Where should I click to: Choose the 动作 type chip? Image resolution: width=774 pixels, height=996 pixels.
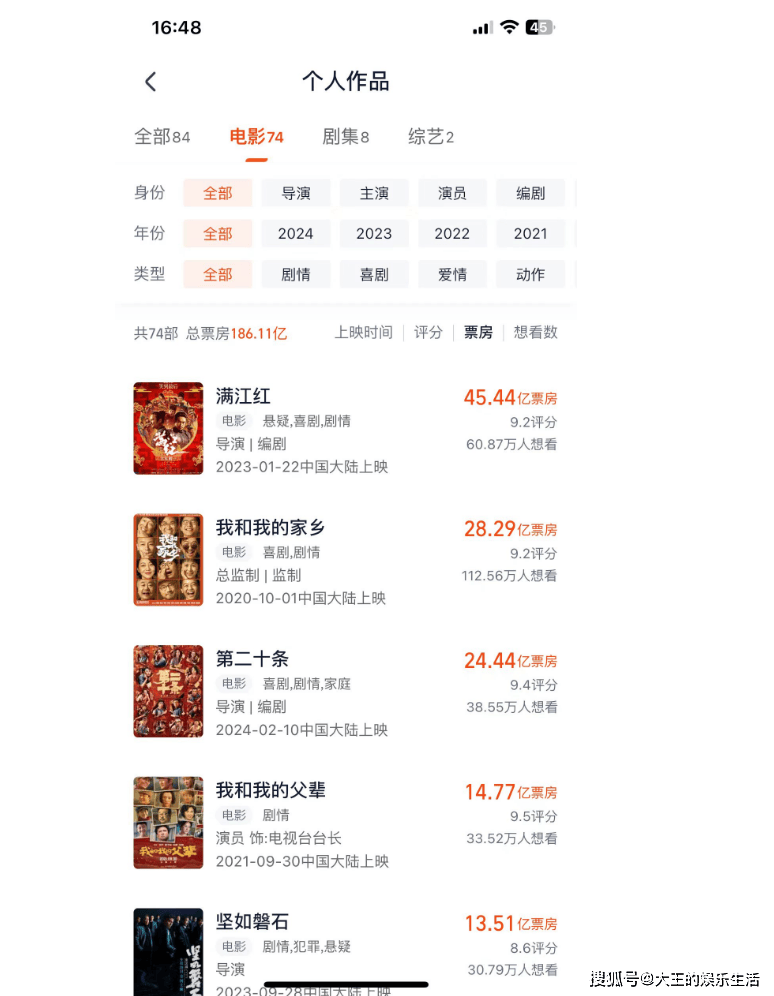530,274
